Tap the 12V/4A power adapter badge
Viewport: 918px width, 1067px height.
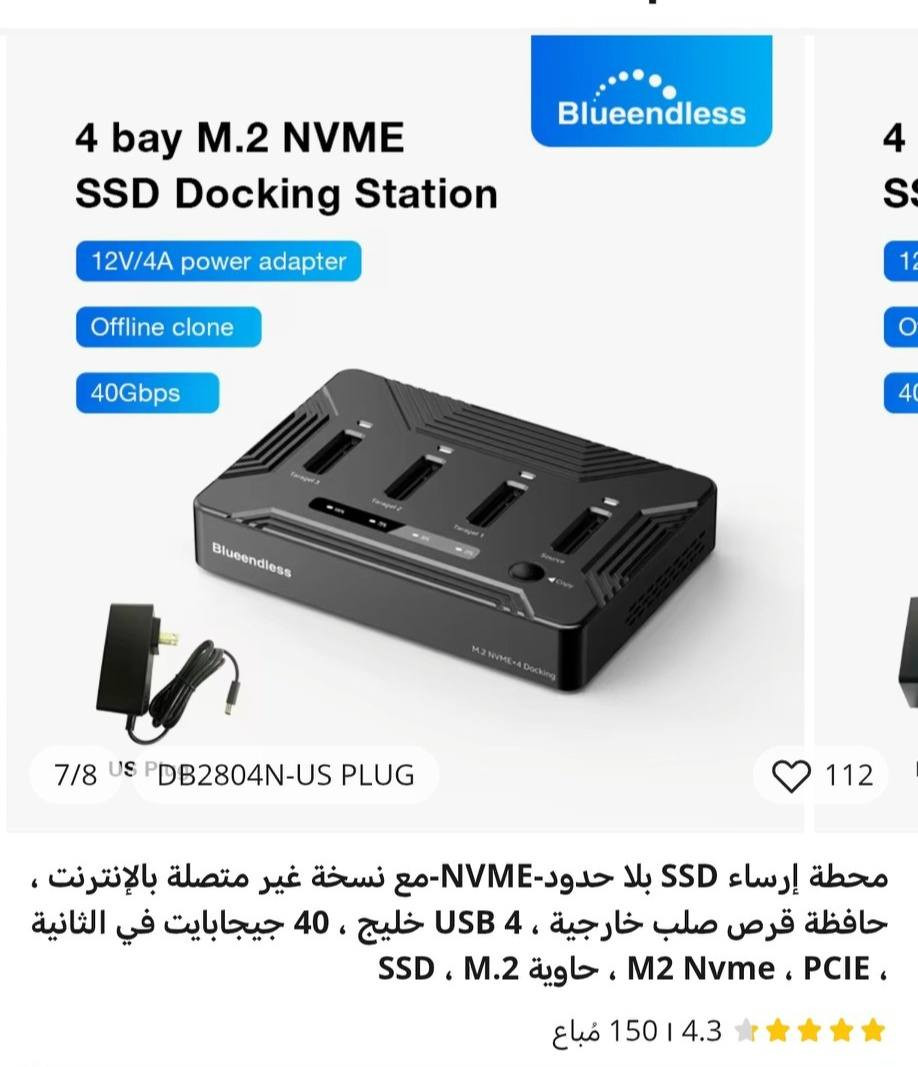pyautogui.click(x=217, y=261)
